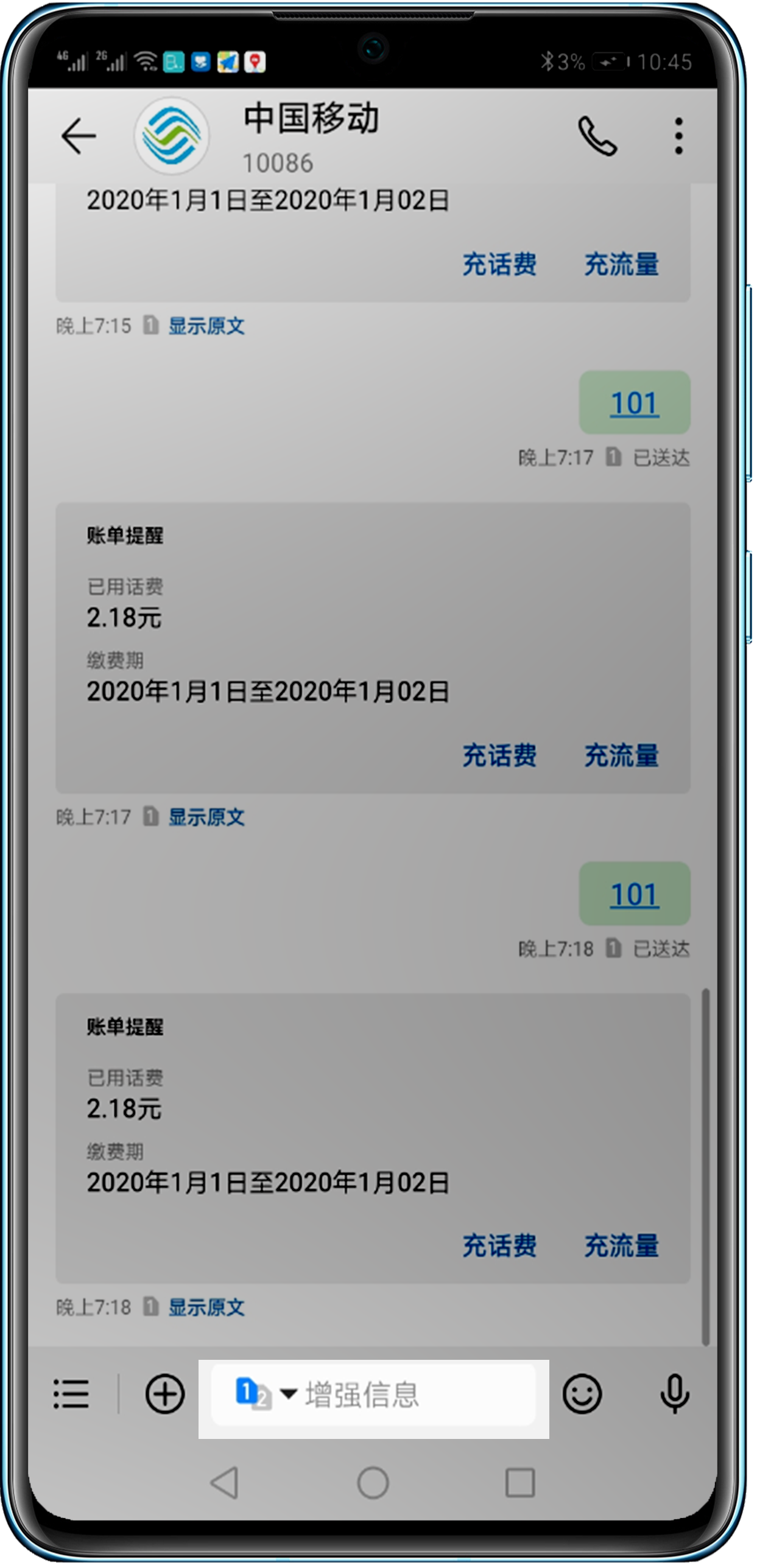This screenshot has height=1568, width=757.
Task: Tap the plus icon to add an attachment
Action: [164, 1395]
